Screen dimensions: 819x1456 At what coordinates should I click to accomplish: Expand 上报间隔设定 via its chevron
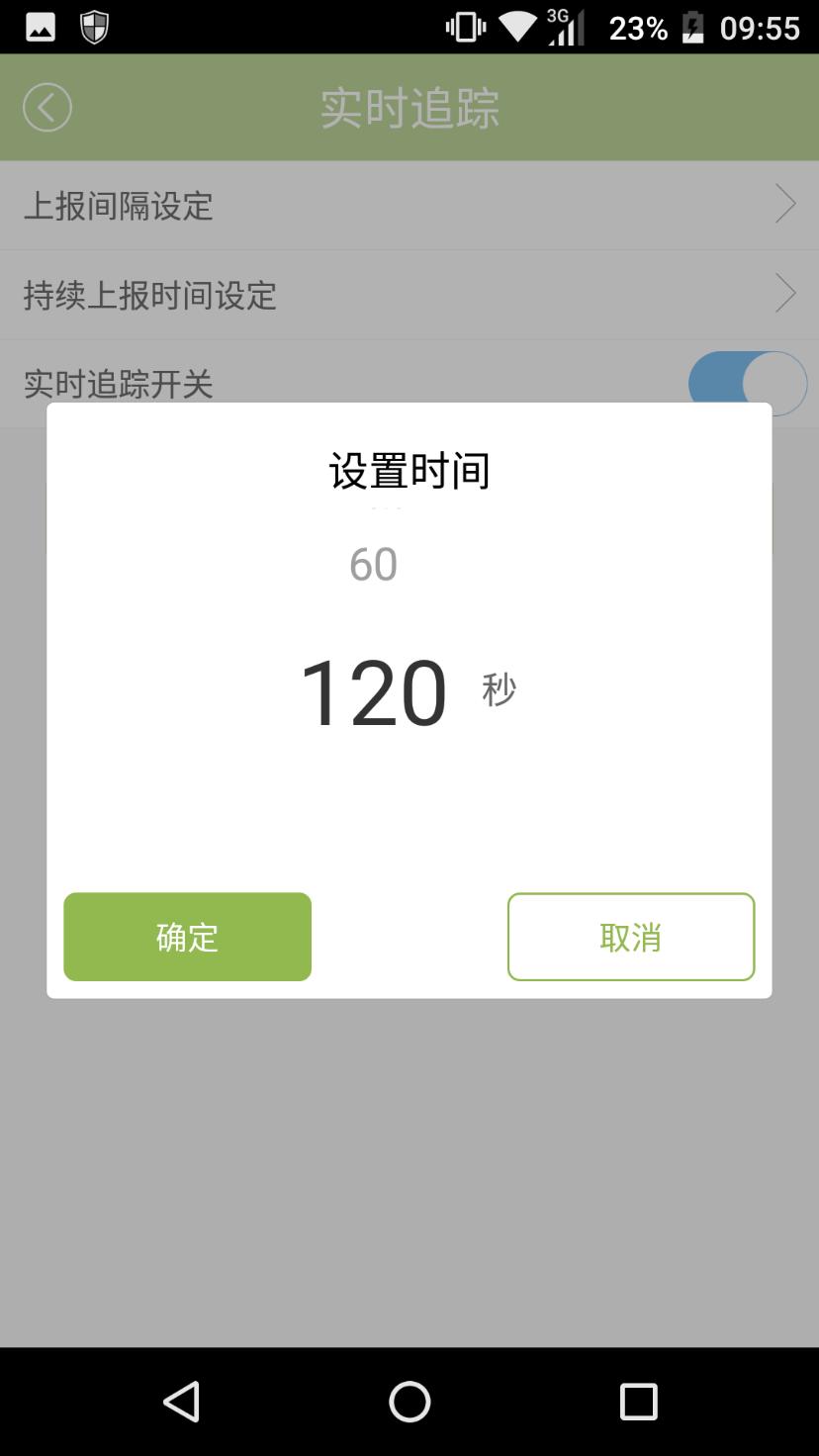(784, 203)
